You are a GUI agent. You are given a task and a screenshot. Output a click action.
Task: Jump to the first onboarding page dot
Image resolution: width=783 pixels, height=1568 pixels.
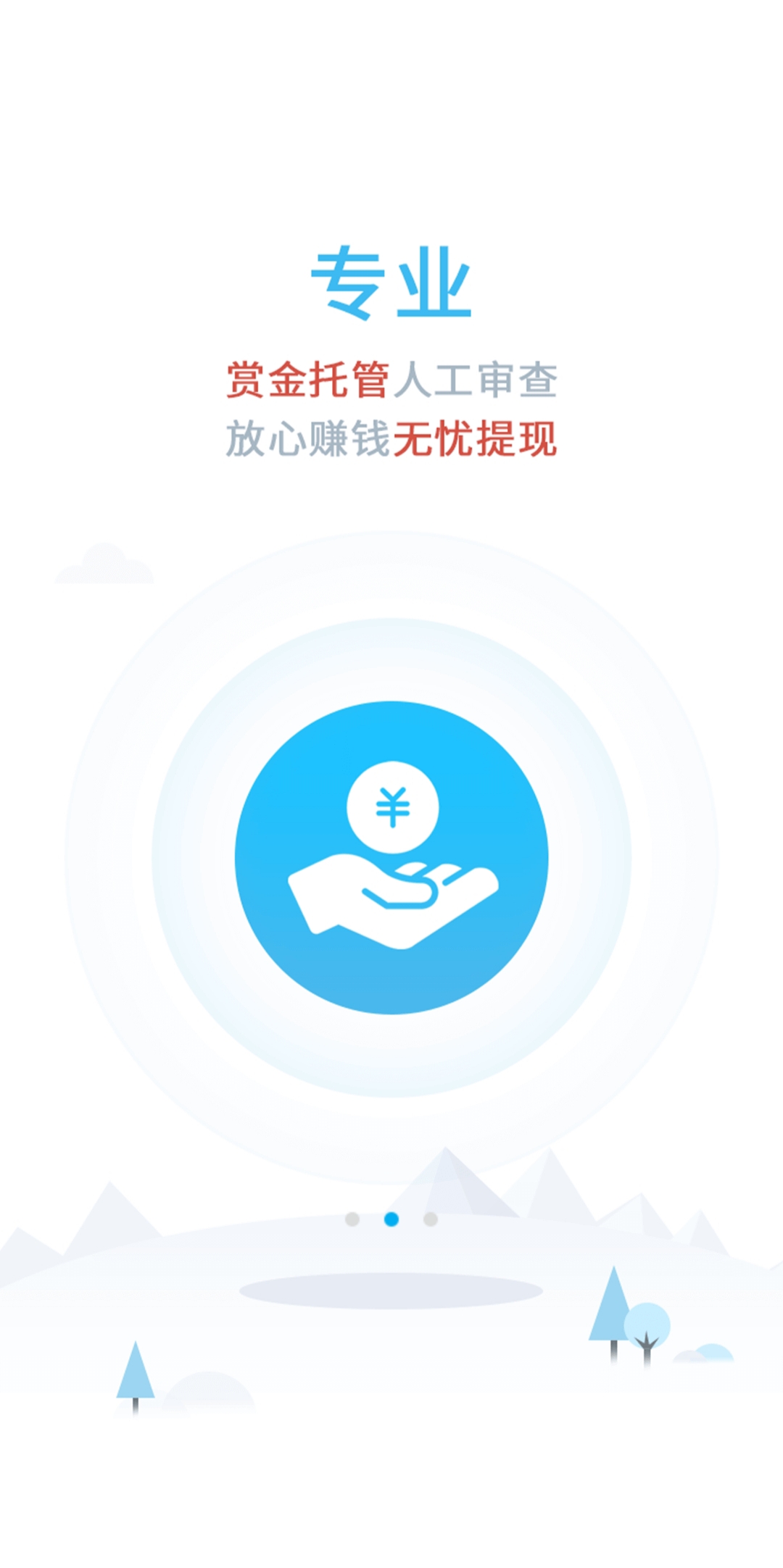pyautogui.click(x=352, y=1219)
